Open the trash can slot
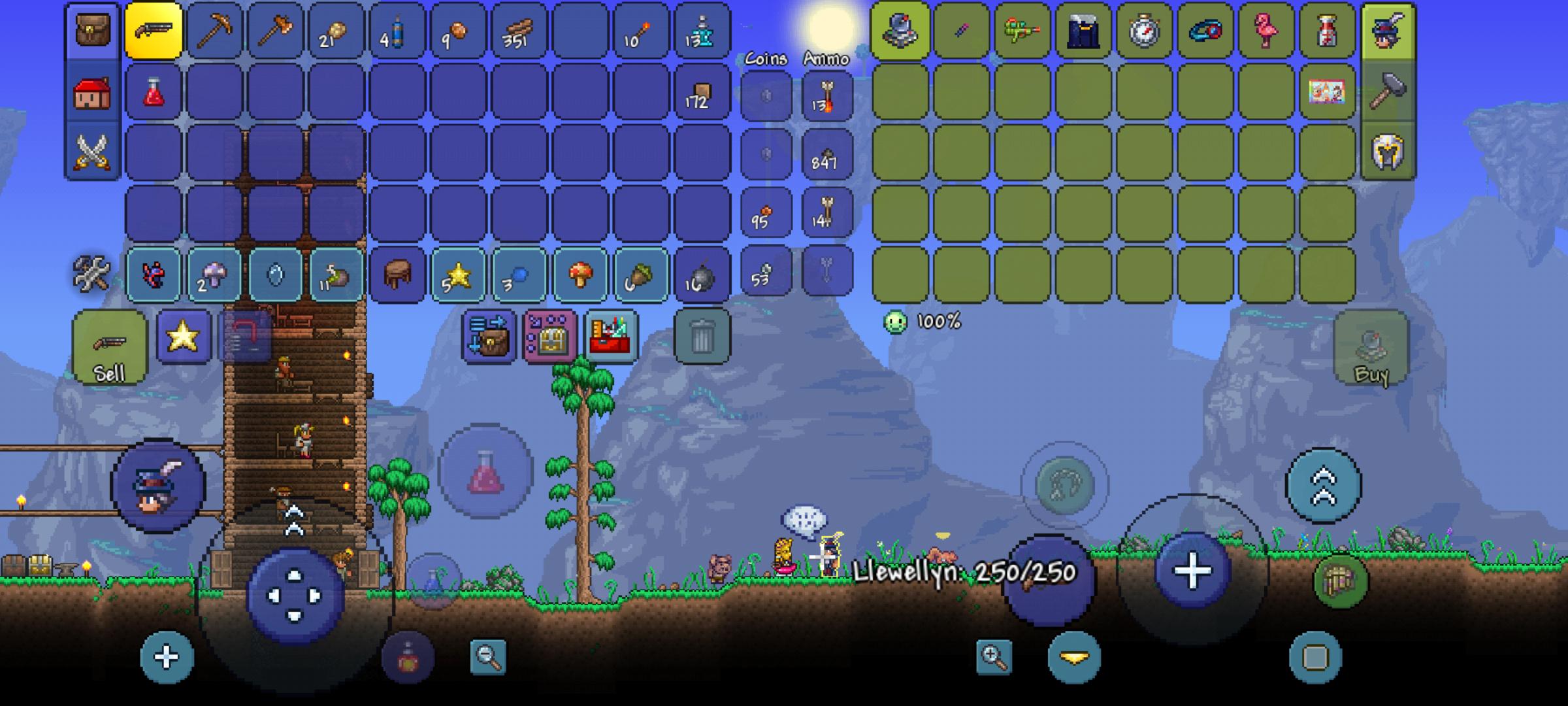1568x706 pixels. point(702,336)
